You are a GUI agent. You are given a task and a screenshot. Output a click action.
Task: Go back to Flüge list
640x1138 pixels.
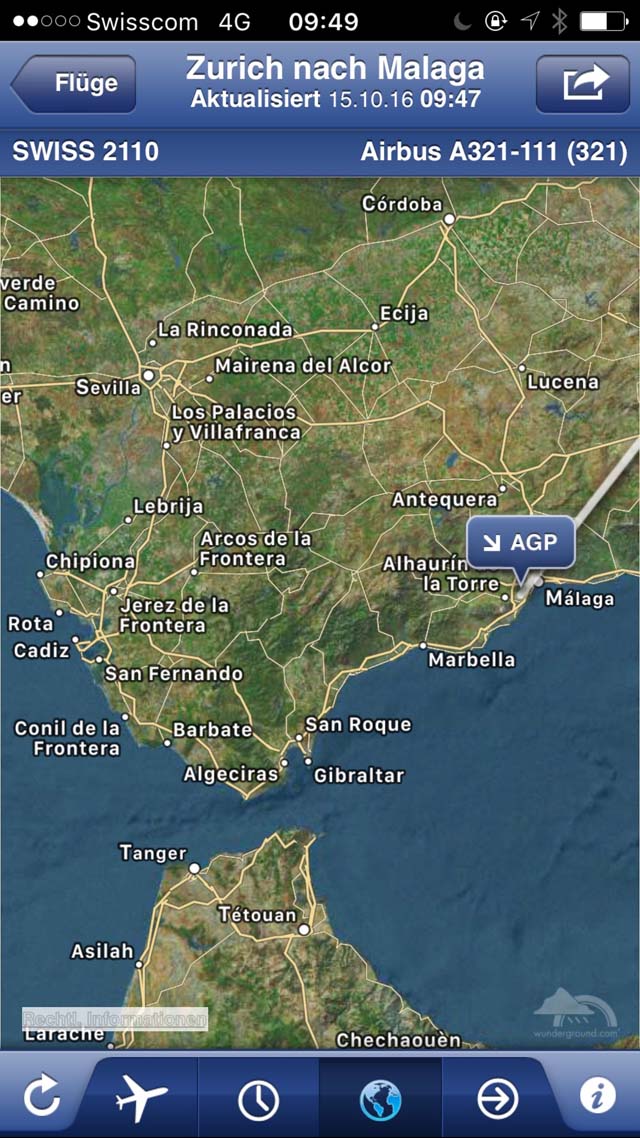click(x=73, y=83)
